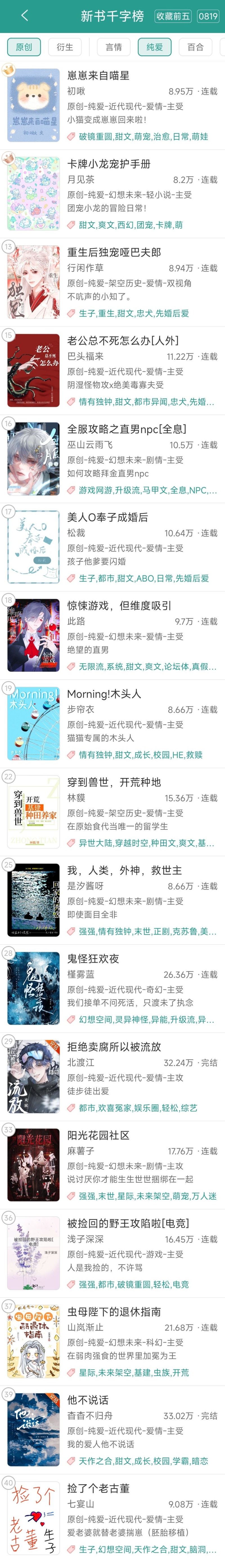Open the book 鬼怪狂欢夜
225x1568 pixels.
(93, 958)
